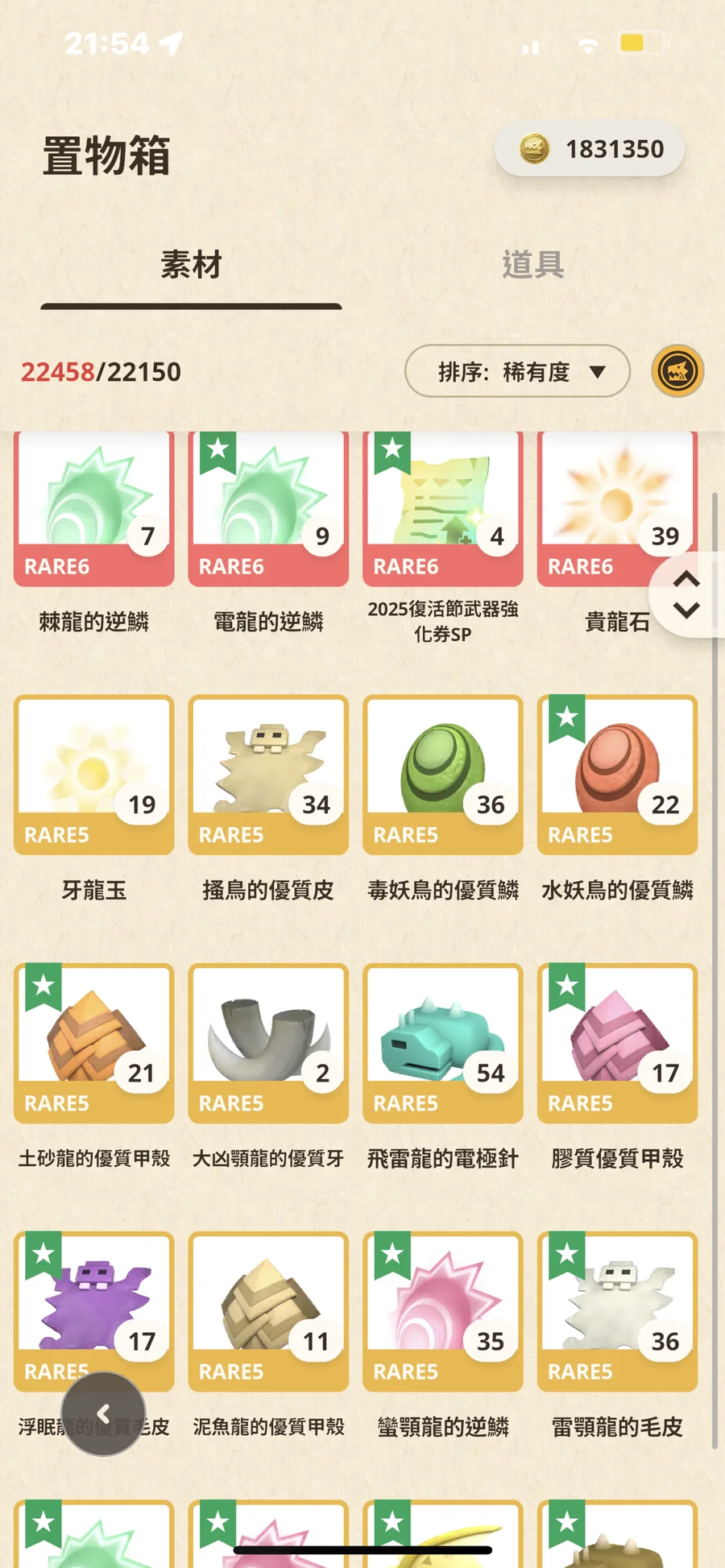Tap the up/down jump arrows handle
Screen dimensions: 725x1568
686,594
